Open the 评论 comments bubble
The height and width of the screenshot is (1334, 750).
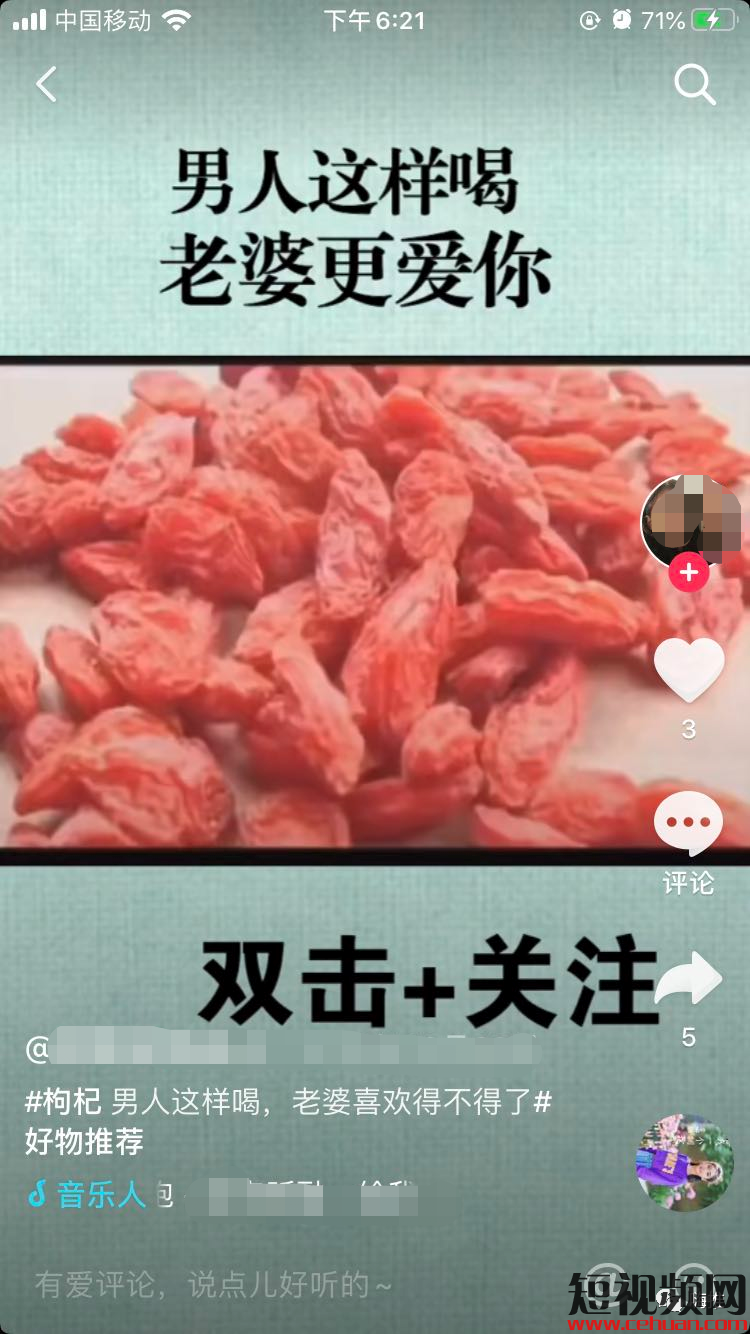[x=688, y=824]
